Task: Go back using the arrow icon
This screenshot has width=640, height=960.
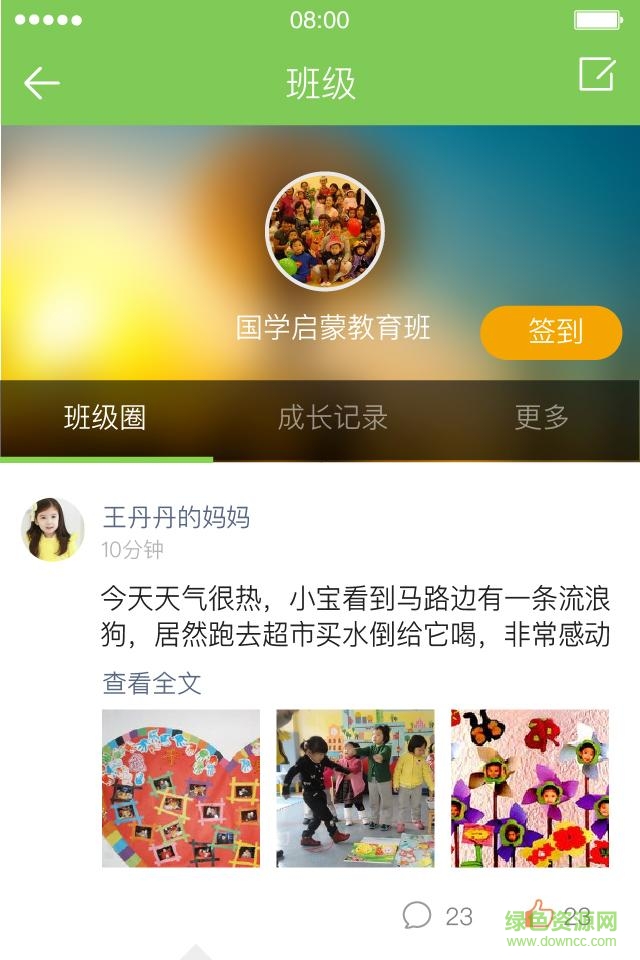Action: click(42, 83)
